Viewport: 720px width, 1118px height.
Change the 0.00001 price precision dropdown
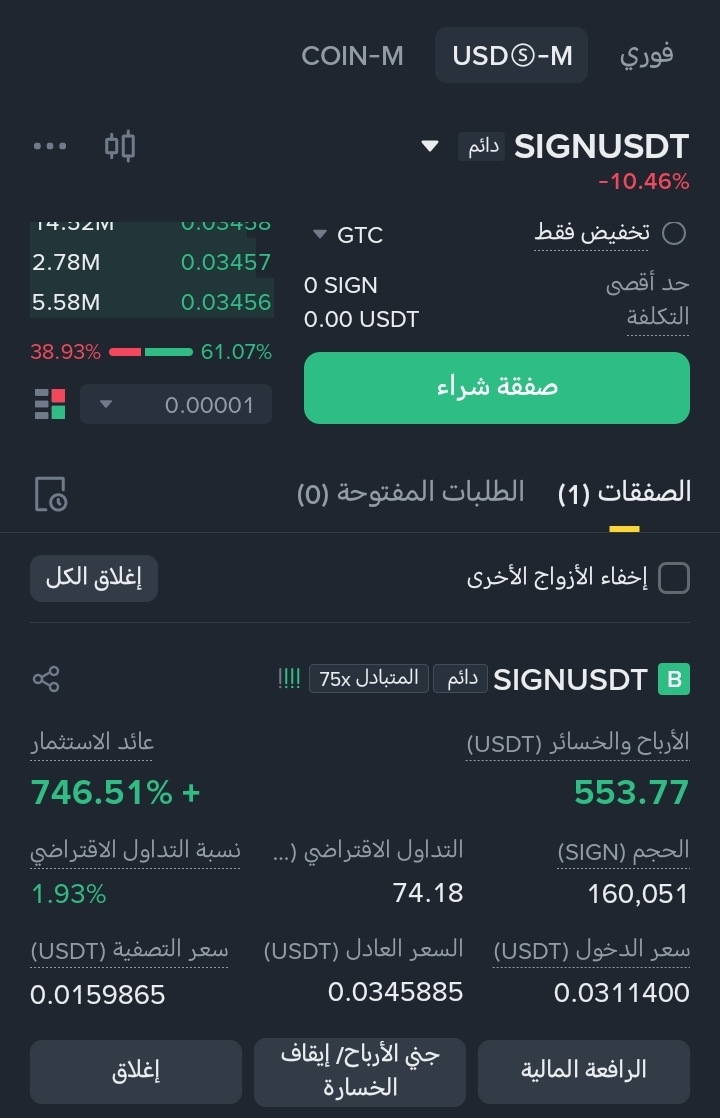click(x=176, y=405)
